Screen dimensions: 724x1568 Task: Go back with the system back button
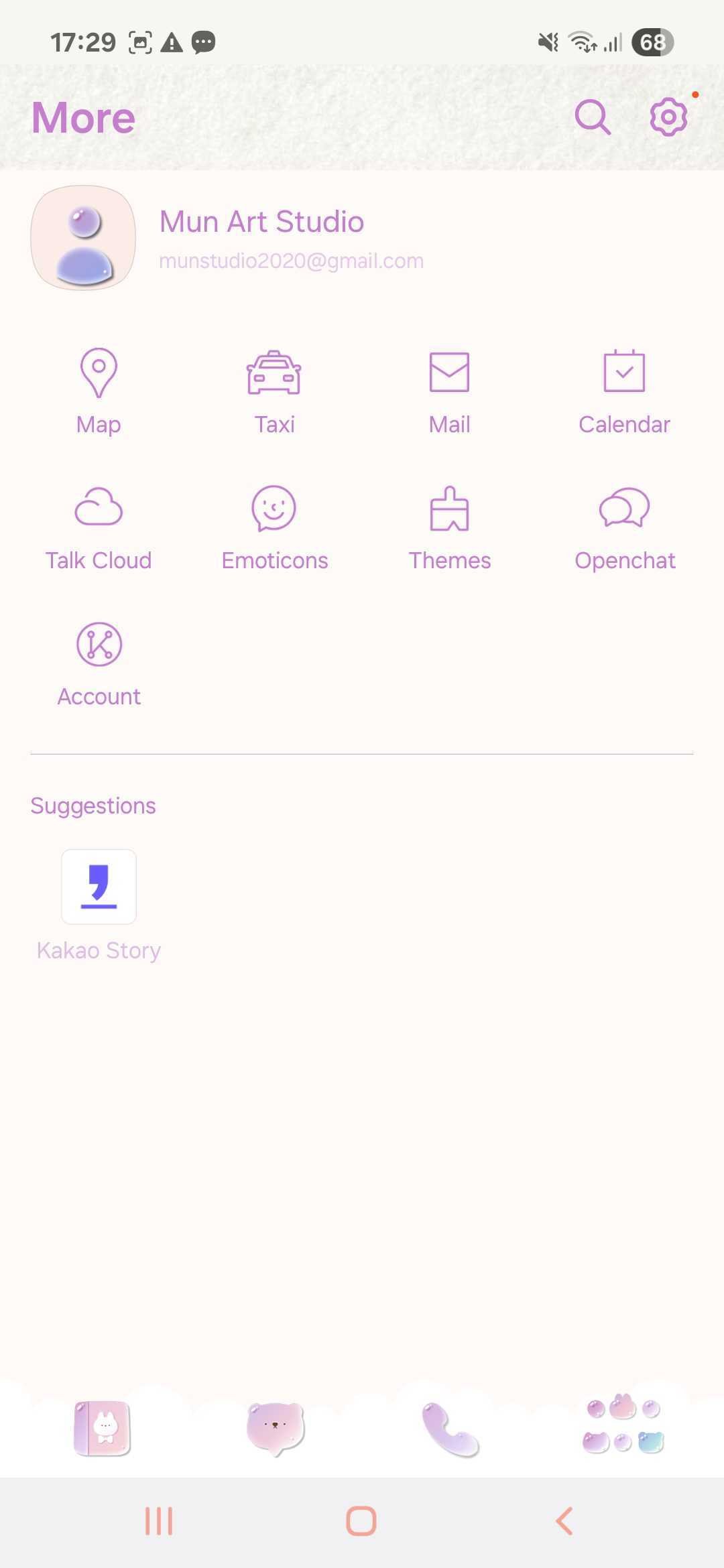(x=564, y=1520)
